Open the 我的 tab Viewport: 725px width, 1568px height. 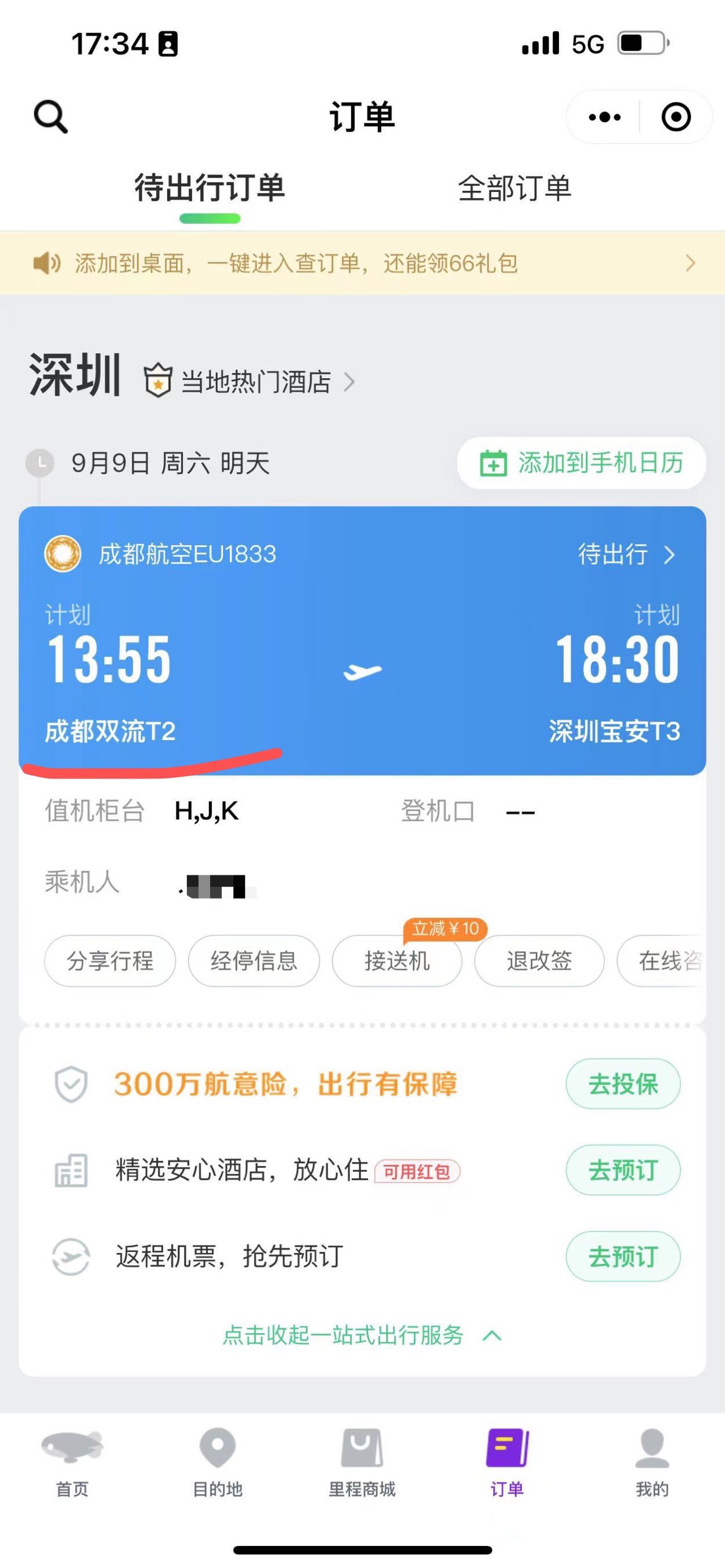click(652, 1462)
